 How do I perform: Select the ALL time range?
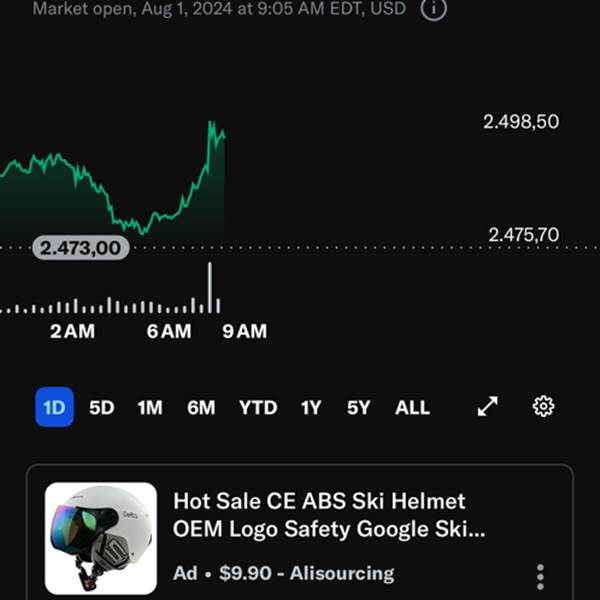(x=412, y=407)
